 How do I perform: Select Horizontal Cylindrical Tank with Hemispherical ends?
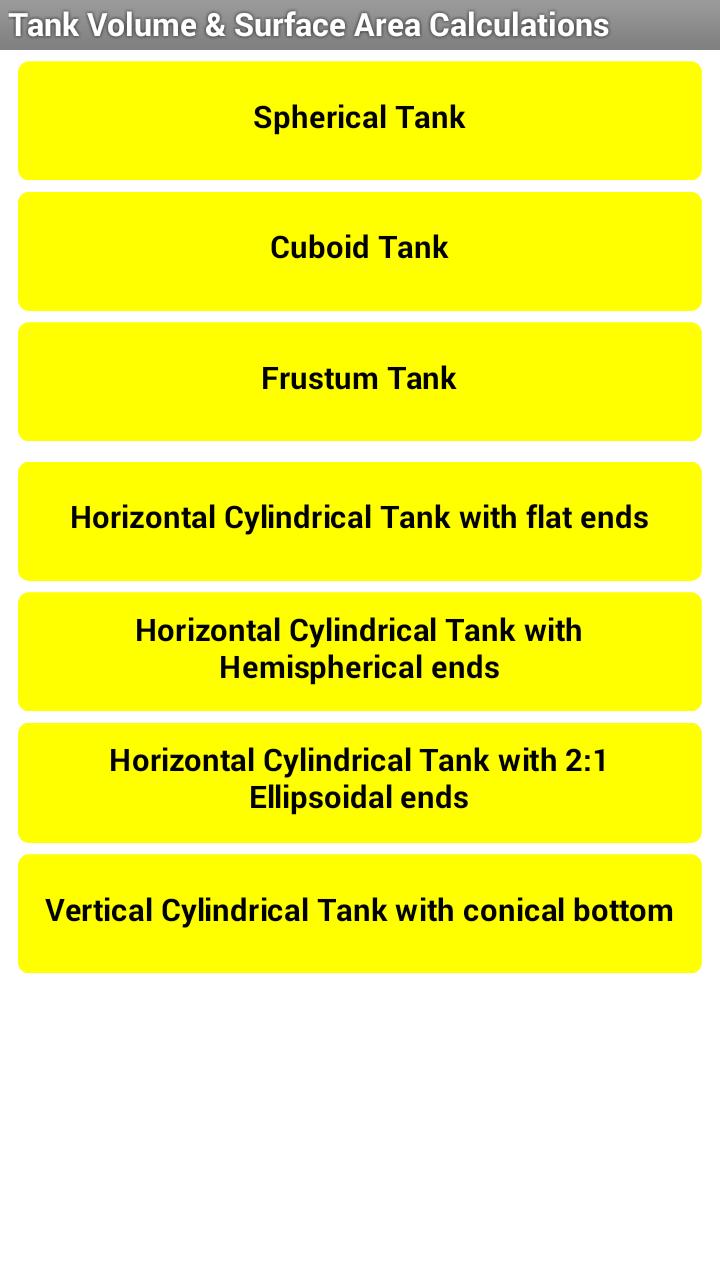coord(360,650)
